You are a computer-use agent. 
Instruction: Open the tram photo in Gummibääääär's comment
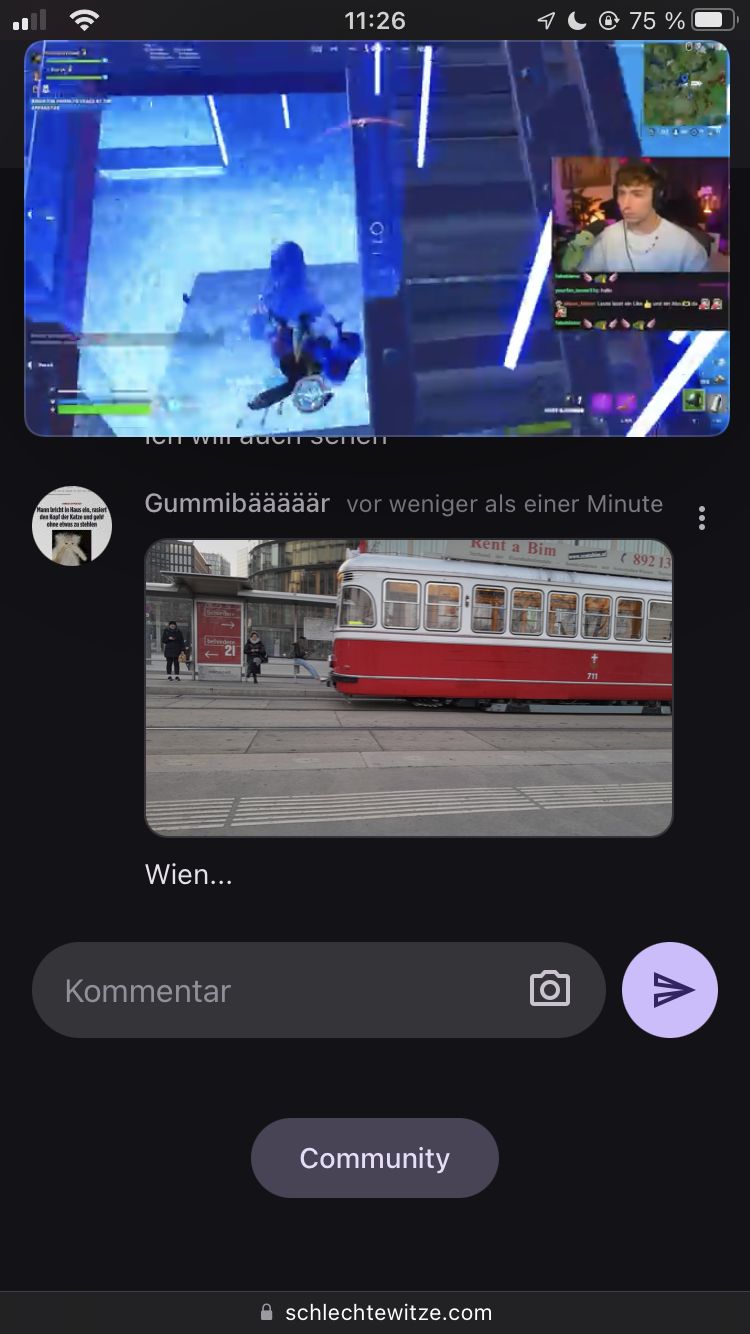pyautogui.click(x=409, y=687)
